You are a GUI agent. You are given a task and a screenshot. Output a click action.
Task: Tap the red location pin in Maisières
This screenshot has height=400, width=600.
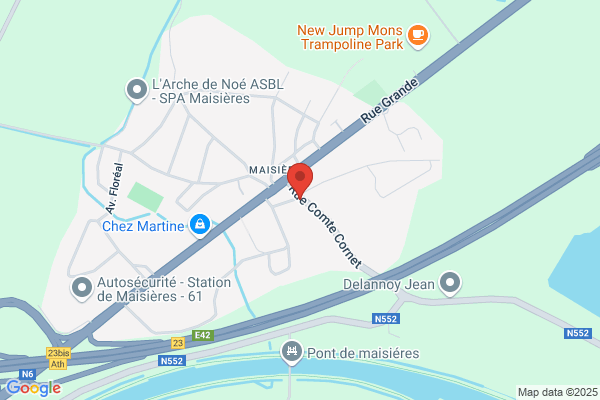(x=300, y=181)
